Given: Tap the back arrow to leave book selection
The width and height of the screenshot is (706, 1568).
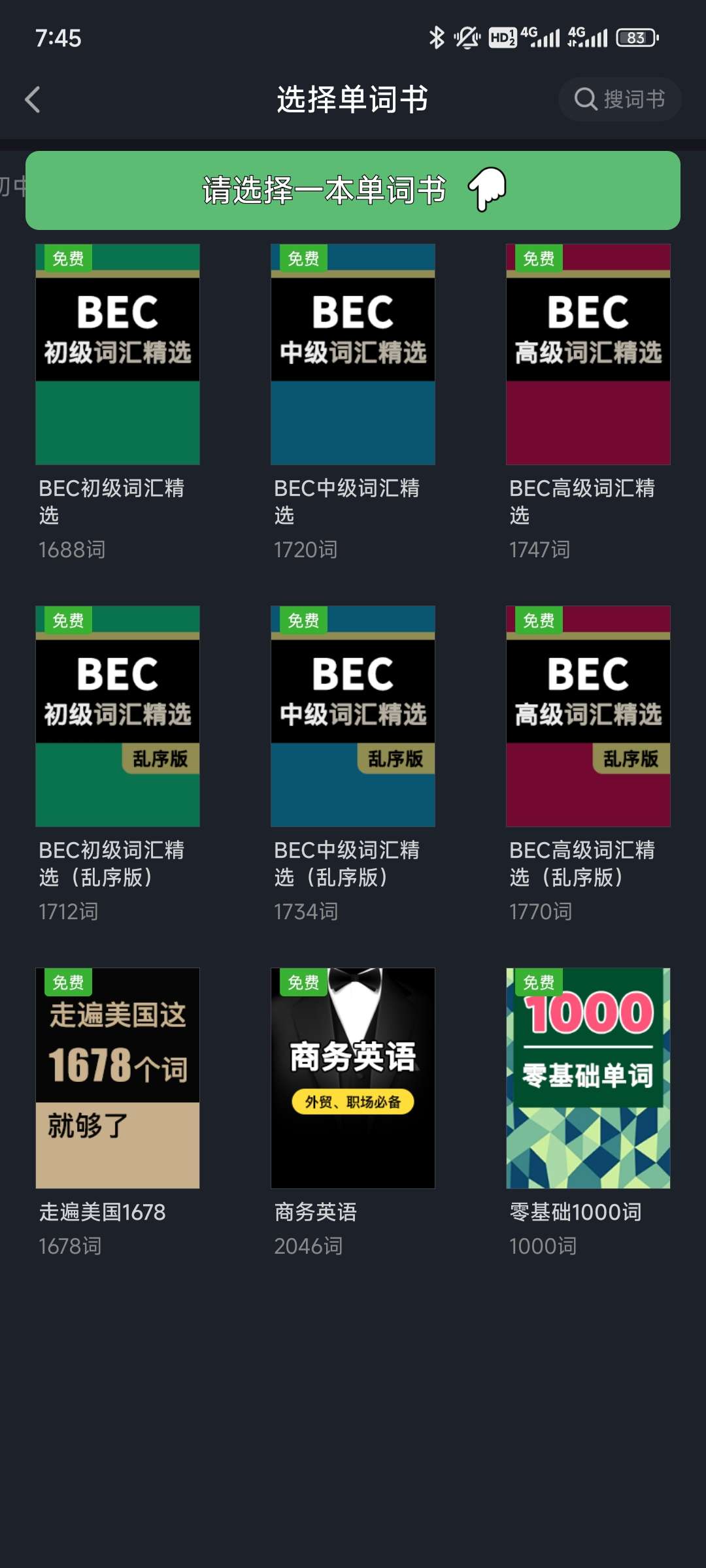Looking at the screenshot, I should point(33,99).
